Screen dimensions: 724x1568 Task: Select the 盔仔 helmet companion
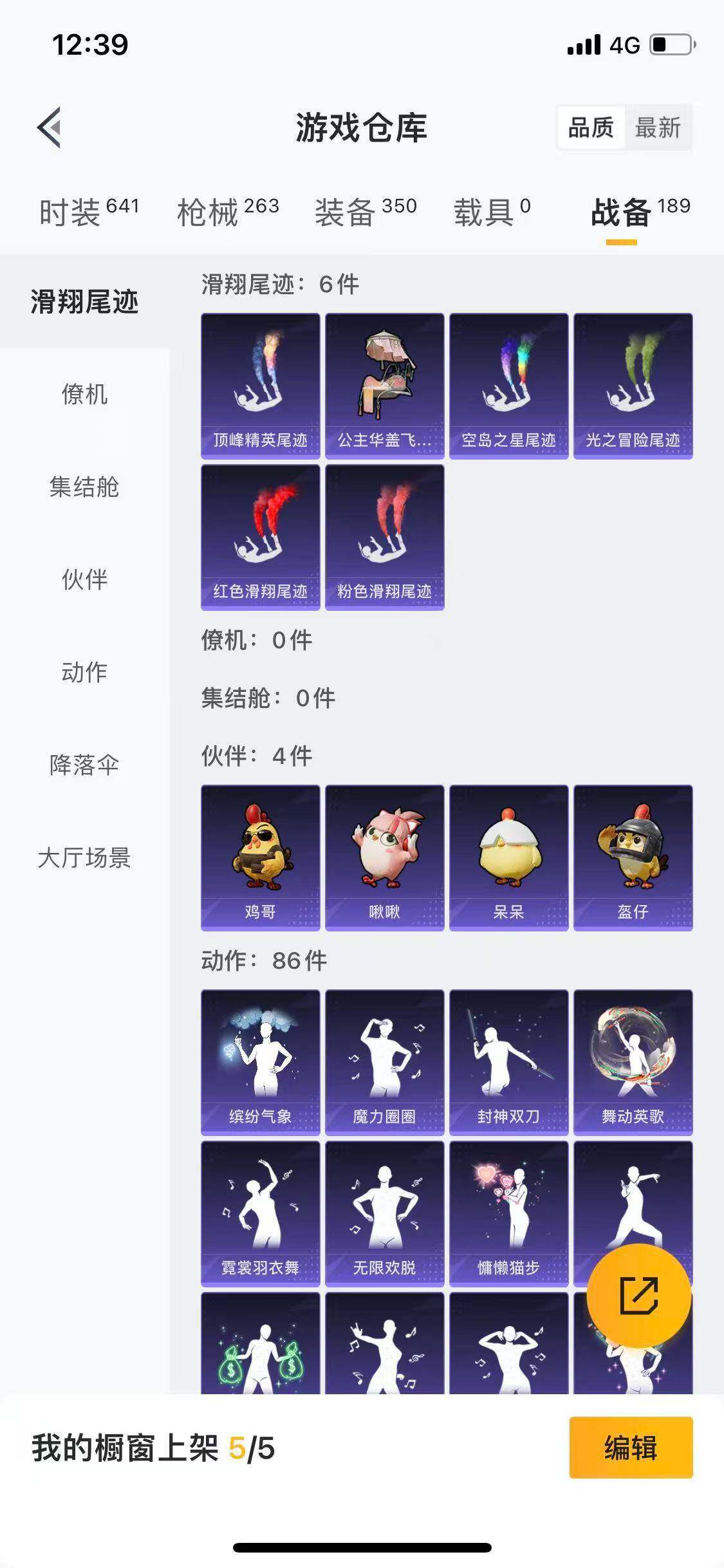632,859
